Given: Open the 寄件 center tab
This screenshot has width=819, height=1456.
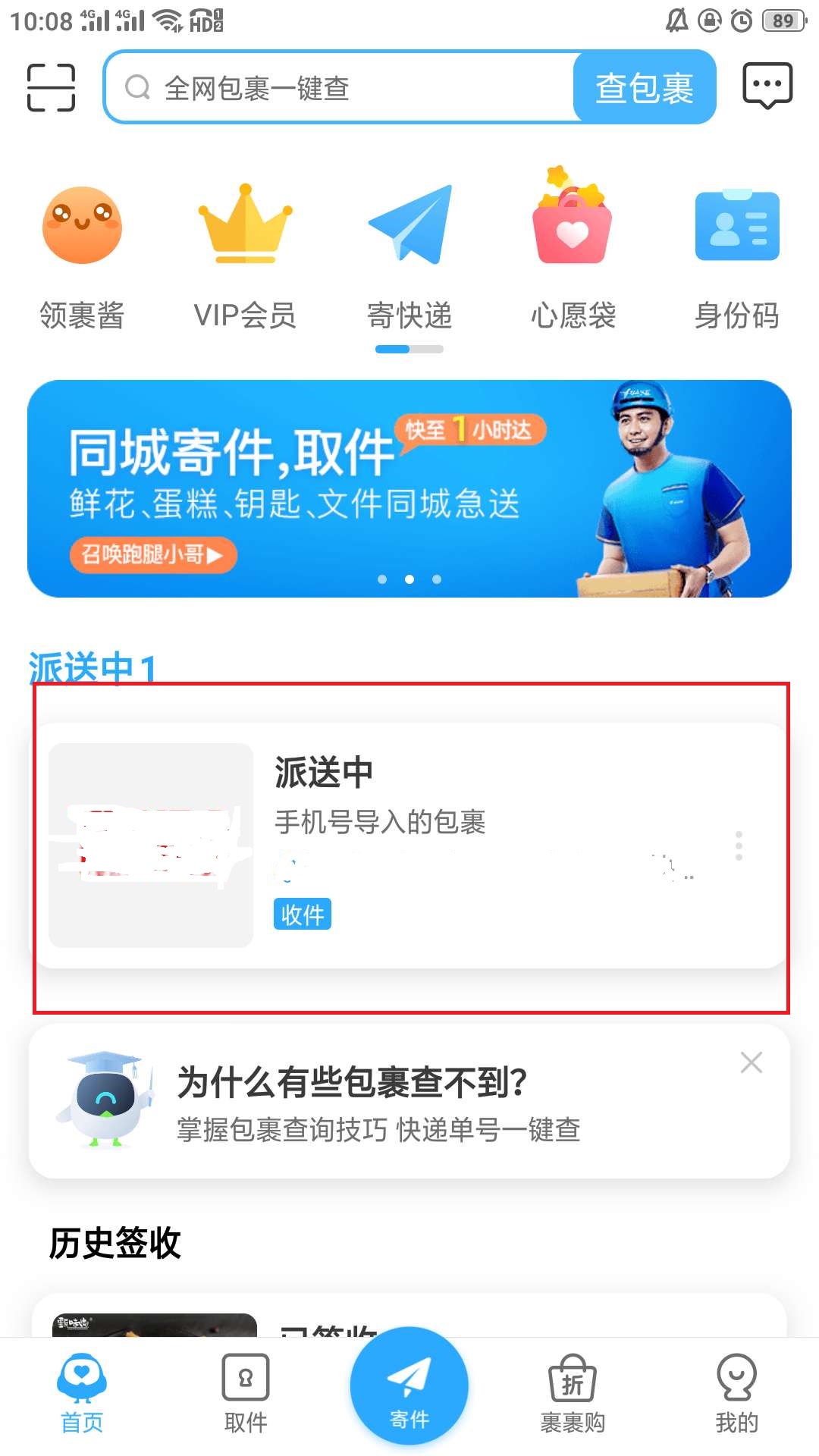Looking at the screenshot, I should coord(409,1388).
